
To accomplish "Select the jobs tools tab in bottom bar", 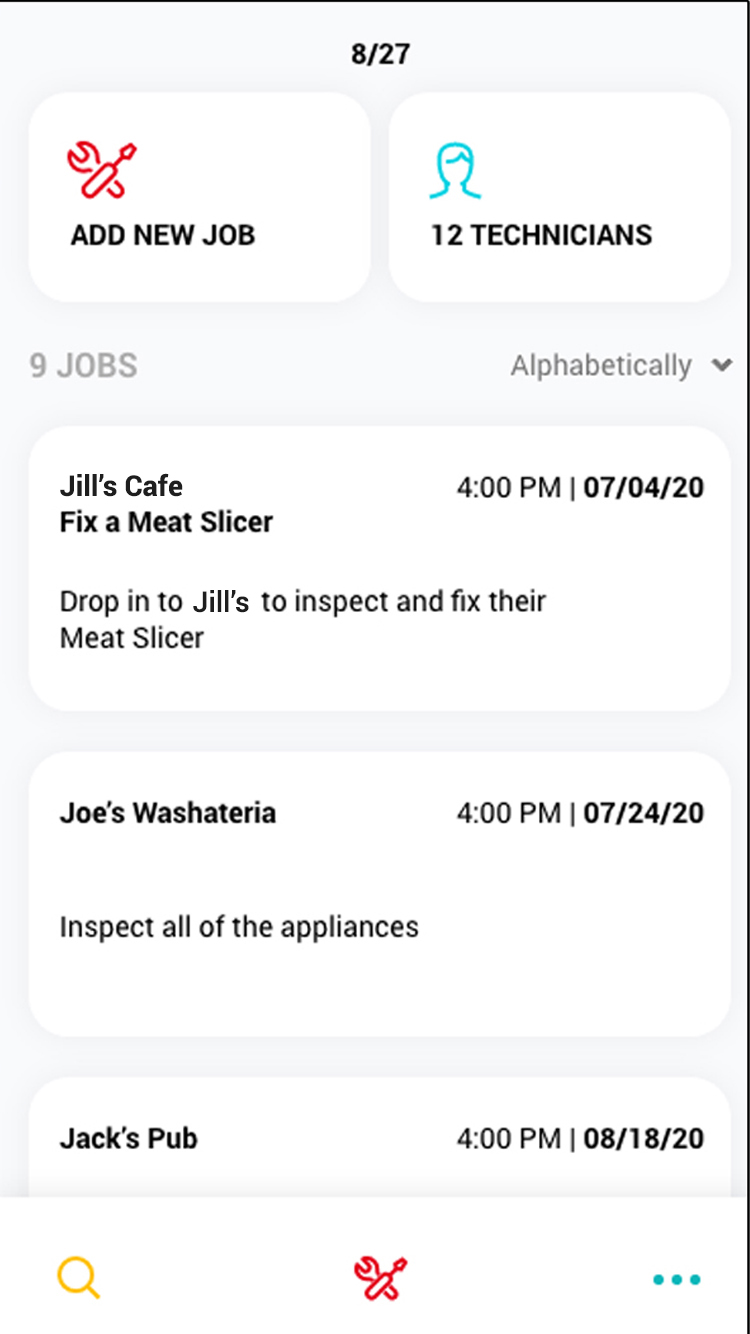I will (x=380, y=1278).
